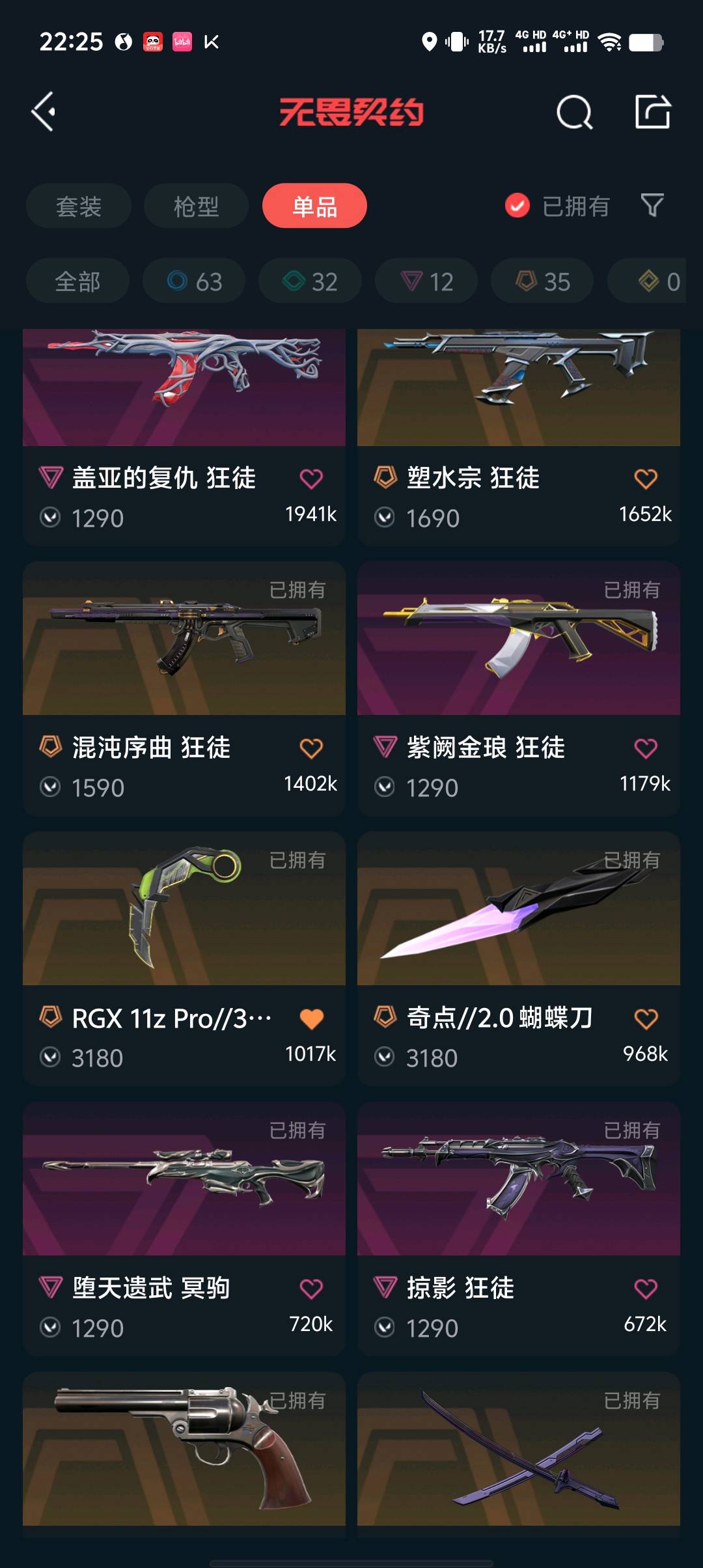Open the filter funnel icon
The image size is (703, 1568).
click(652, 206)
